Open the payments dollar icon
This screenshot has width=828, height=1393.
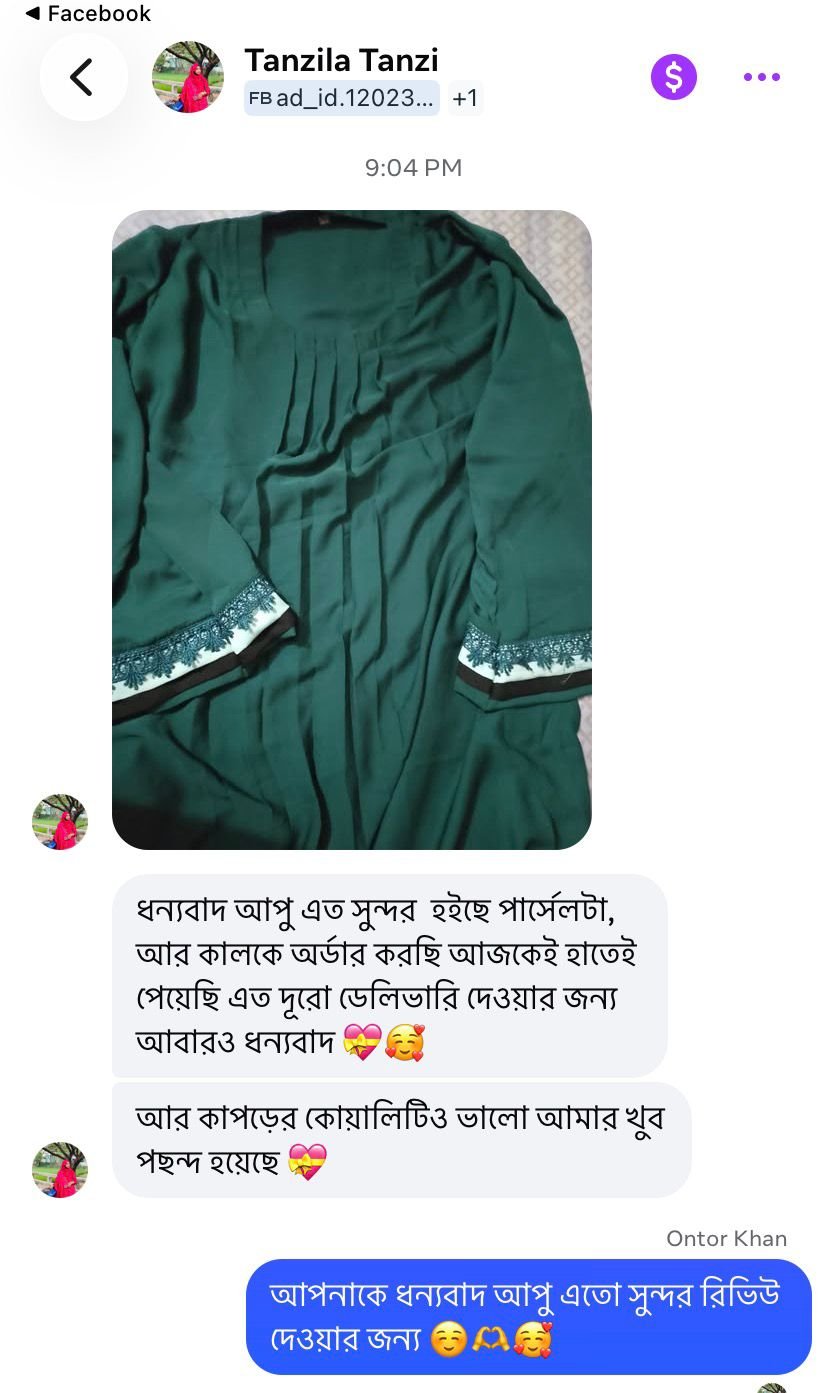coord(675,74)
